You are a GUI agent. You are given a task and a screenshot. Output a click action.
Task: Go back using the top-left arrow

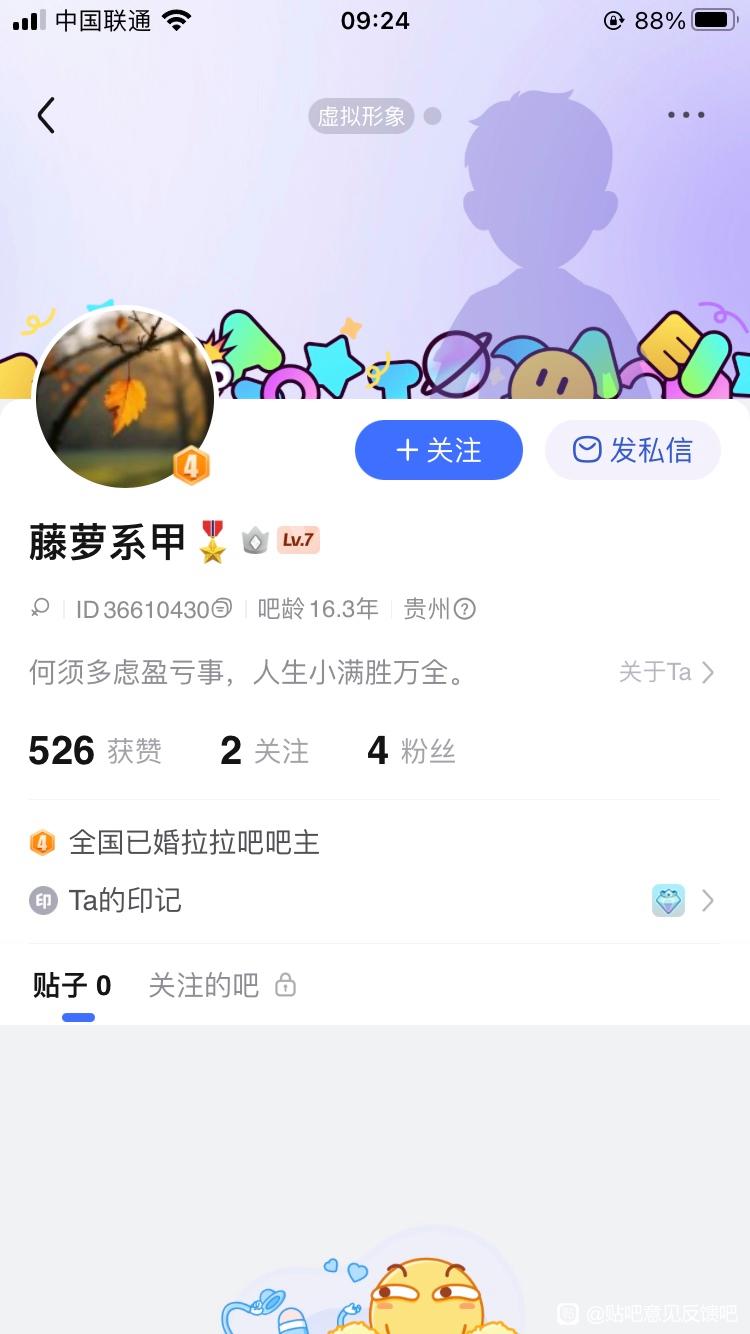pyautogui.click(x=46, y=116)
